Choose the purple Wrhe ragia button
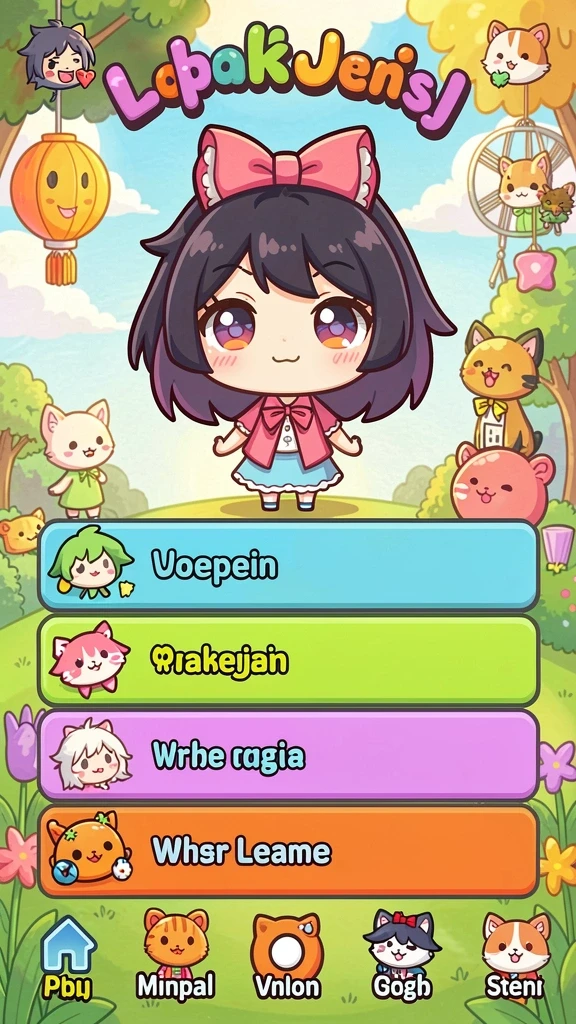576x1024 pixels. tap(288, 755)
